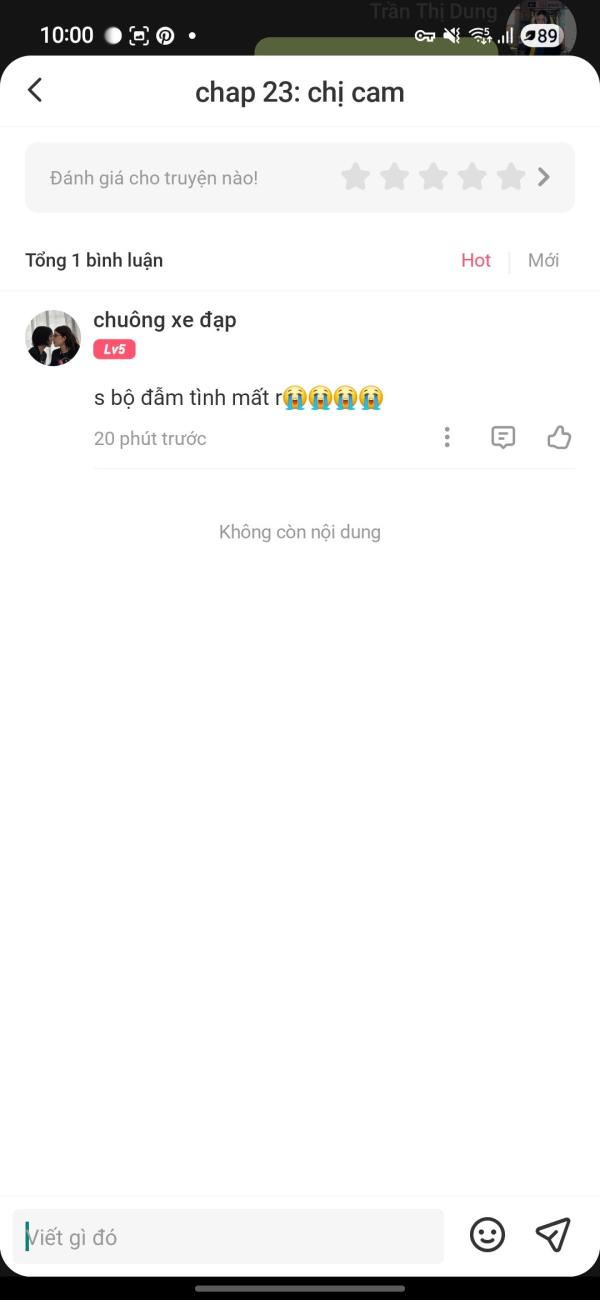Viewport: 600px width, 1300px height.
Task: Open more options on chuông xe đạp's comment
Action: tap(447, 437)
